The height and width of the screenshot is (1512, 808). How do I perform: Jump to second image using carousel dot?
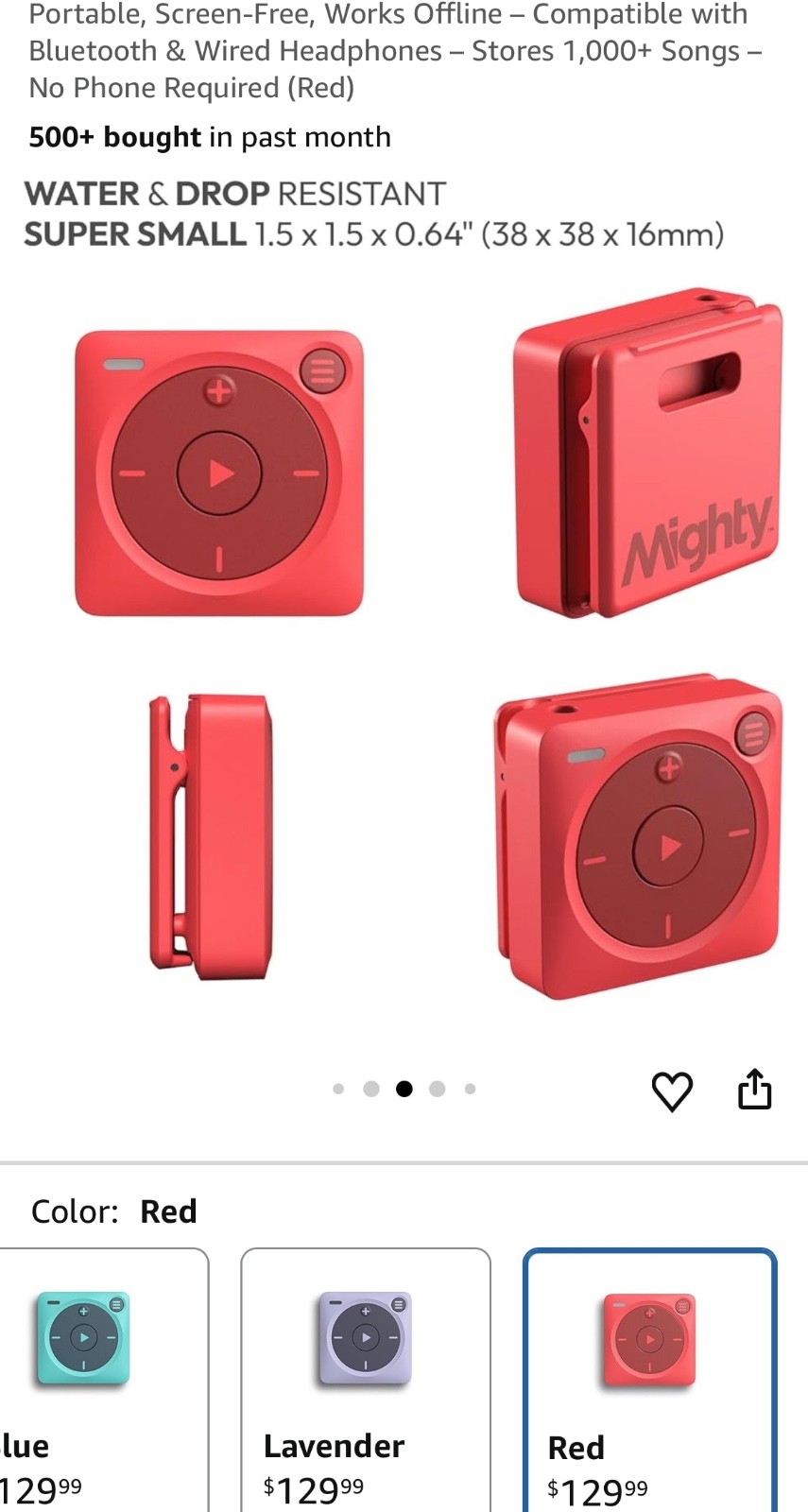[x=371, y=1088]
